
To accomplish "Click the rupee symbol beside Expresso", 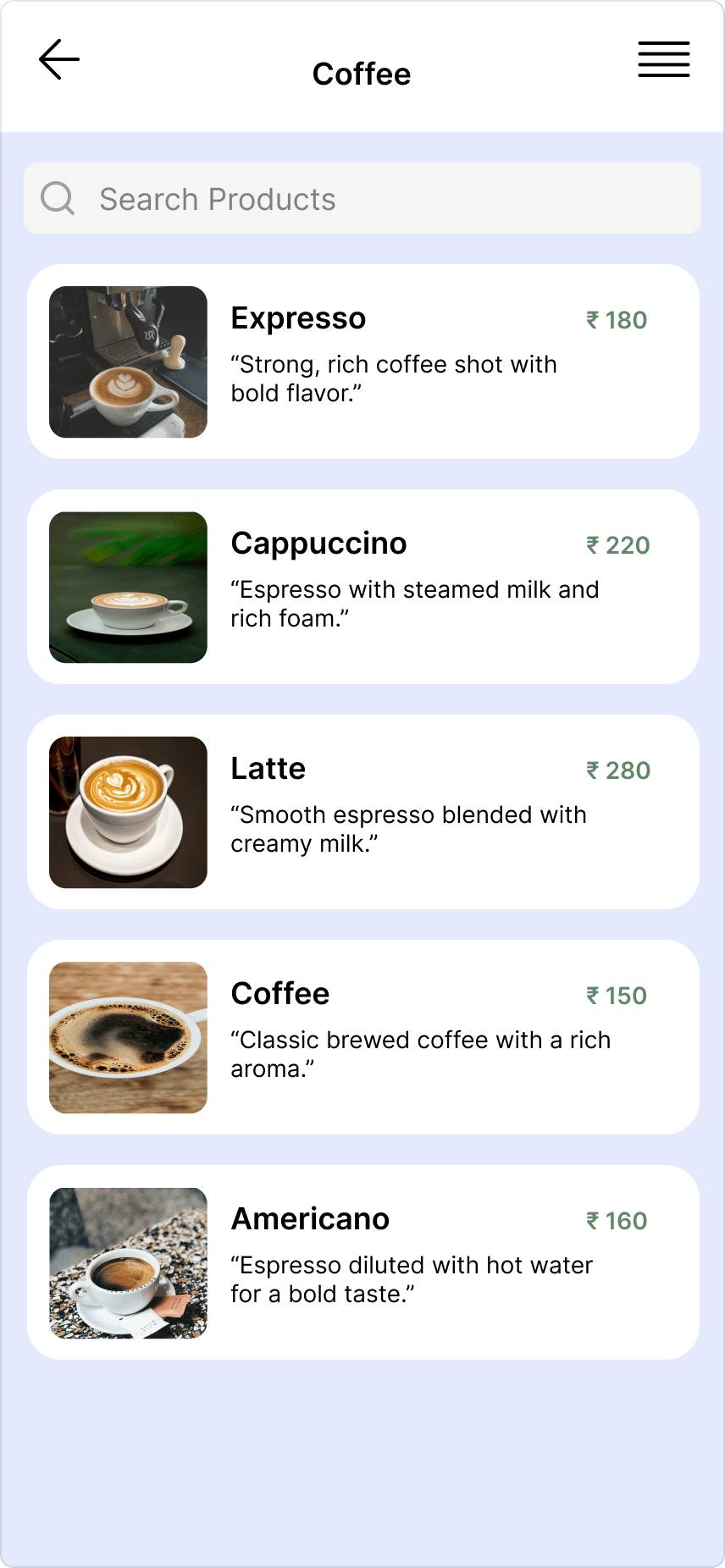I will point(594,320).
